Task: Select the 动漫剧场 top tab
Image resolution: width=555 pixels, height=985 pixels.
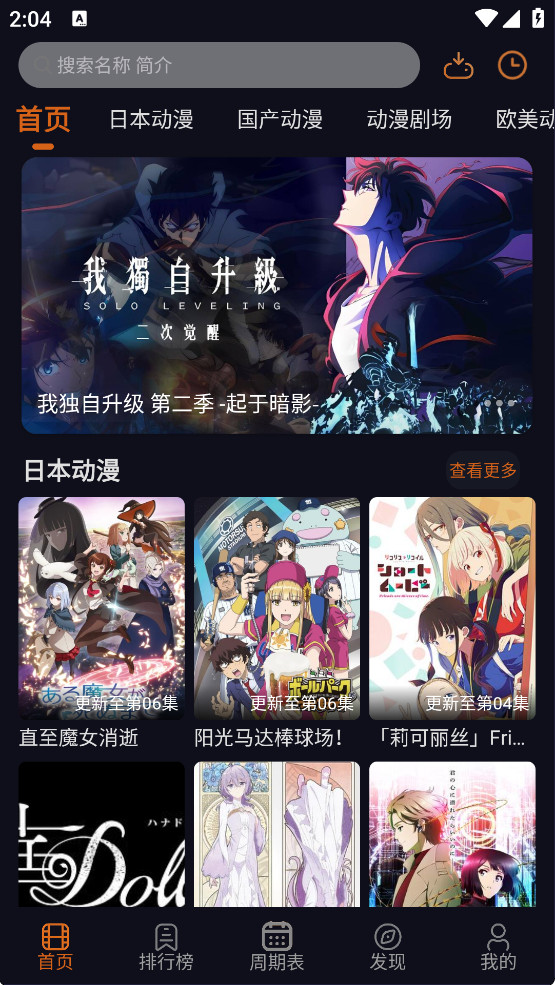Action: (409, 119)
